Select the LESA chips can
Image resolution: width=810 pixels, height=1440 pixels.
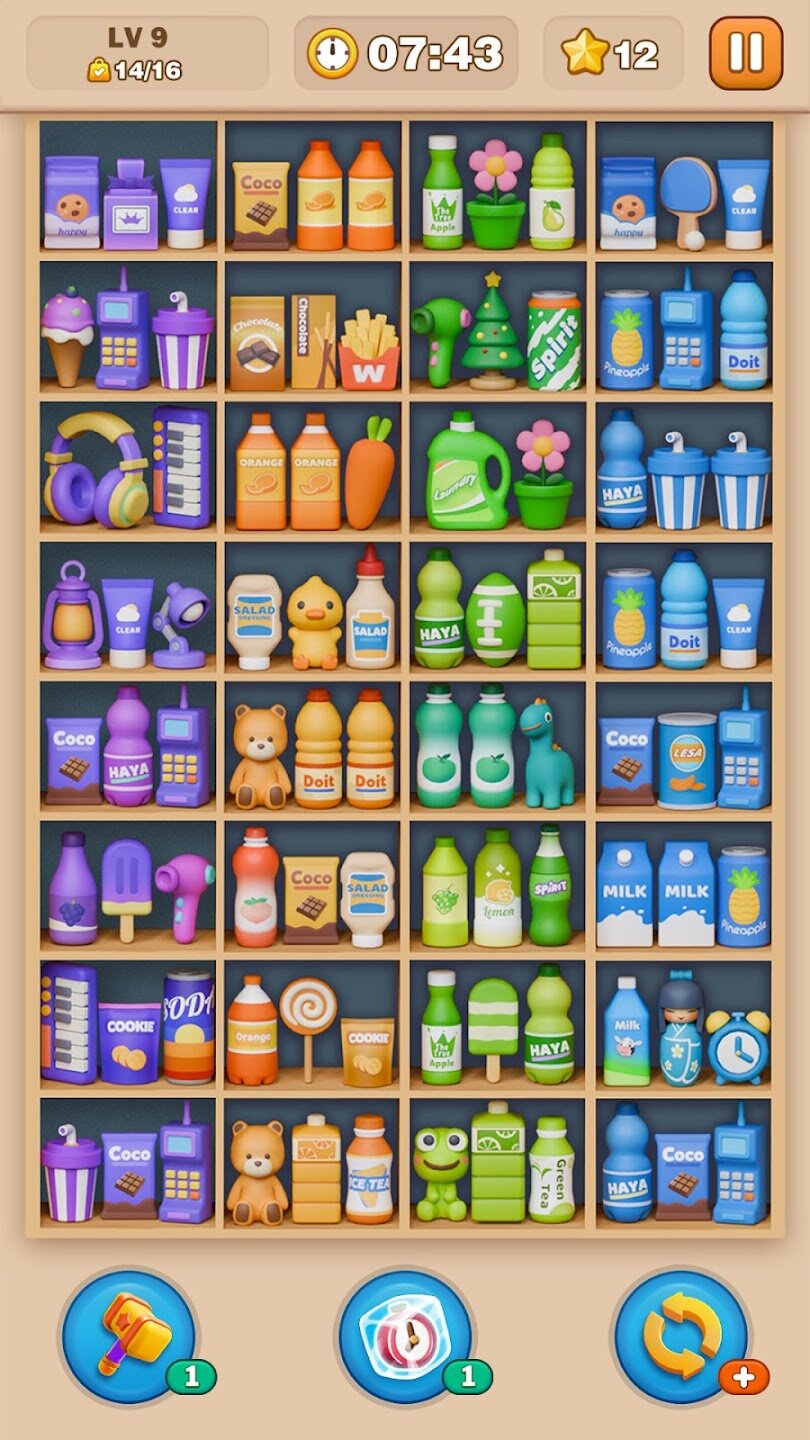point(686,760)
